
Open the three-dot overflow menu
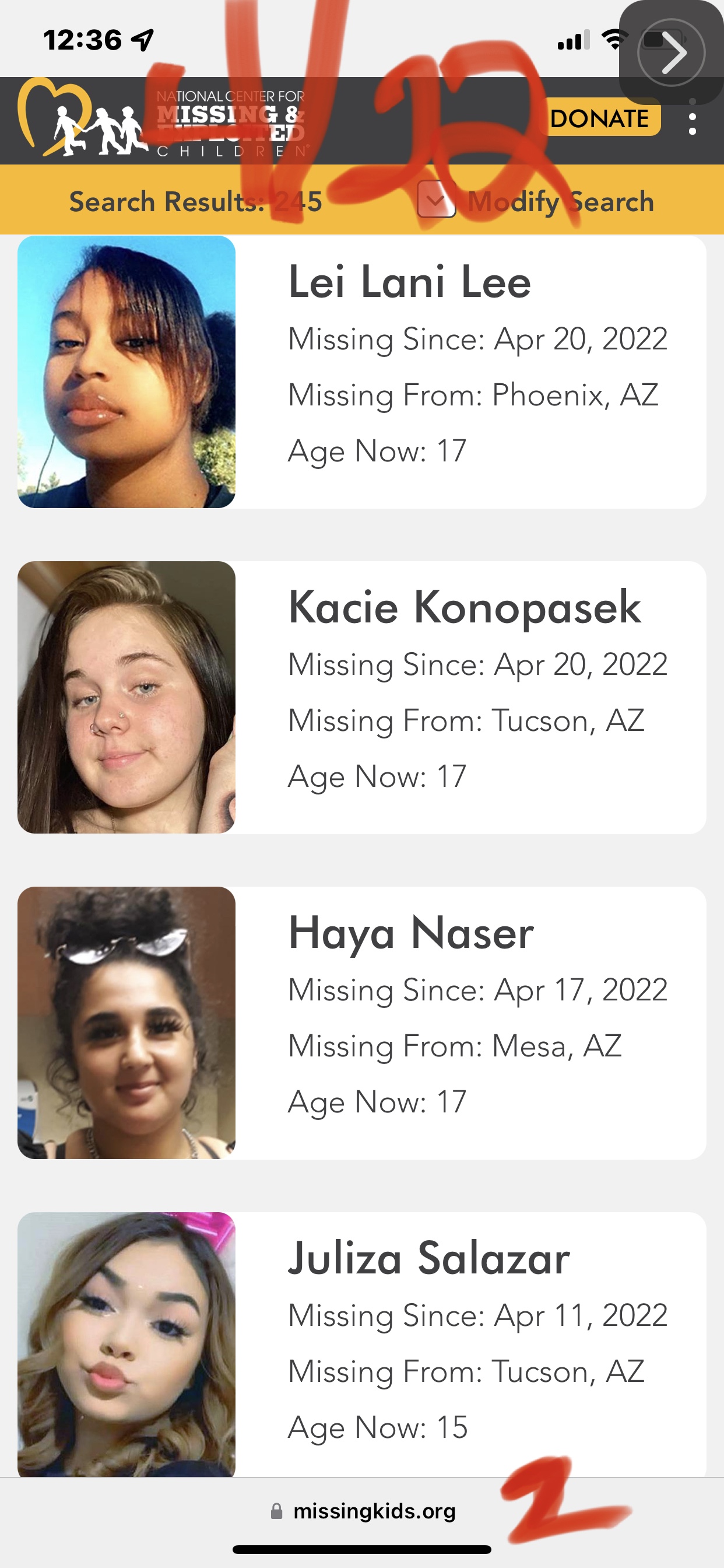point(692,121)
